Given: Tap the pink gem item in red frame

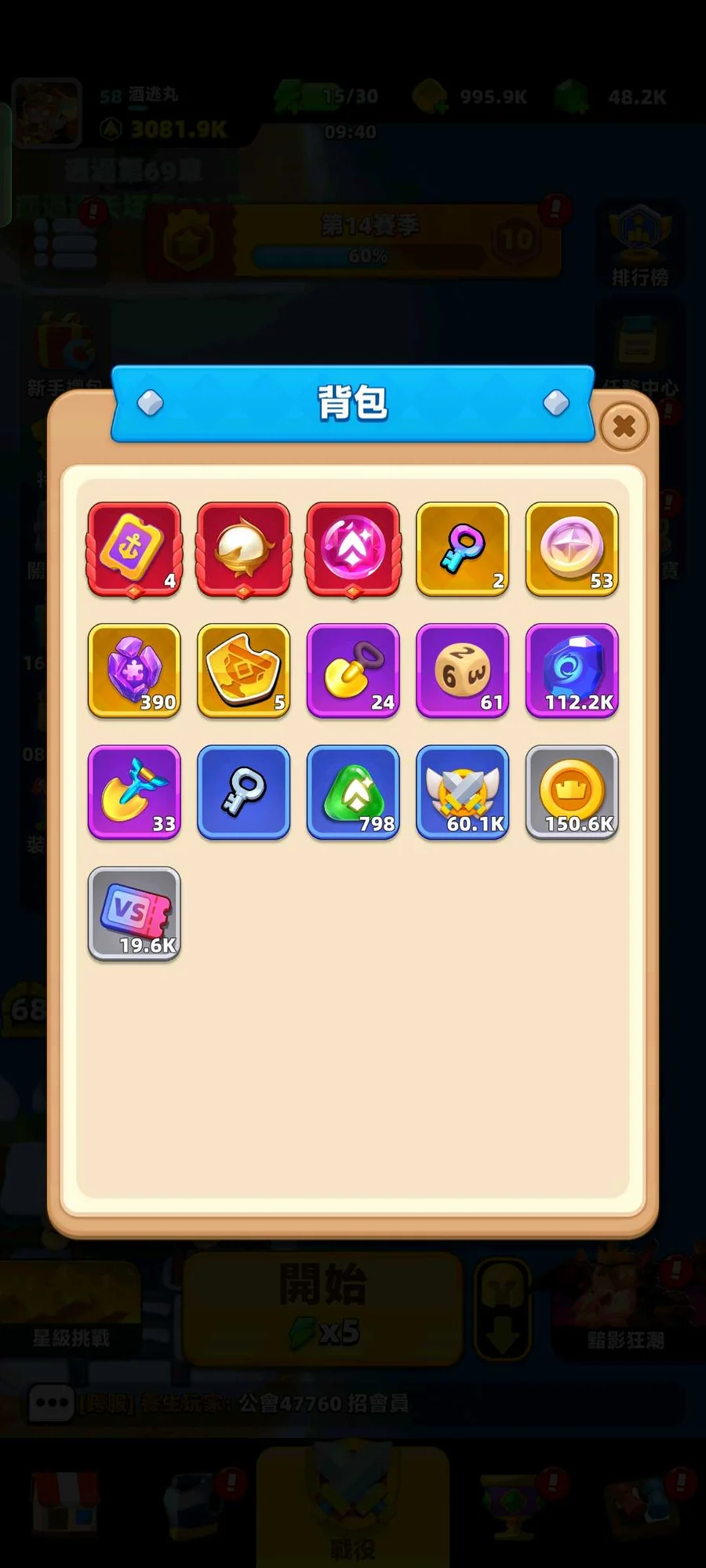Looking at the screenshot, I should pos(353,550).
